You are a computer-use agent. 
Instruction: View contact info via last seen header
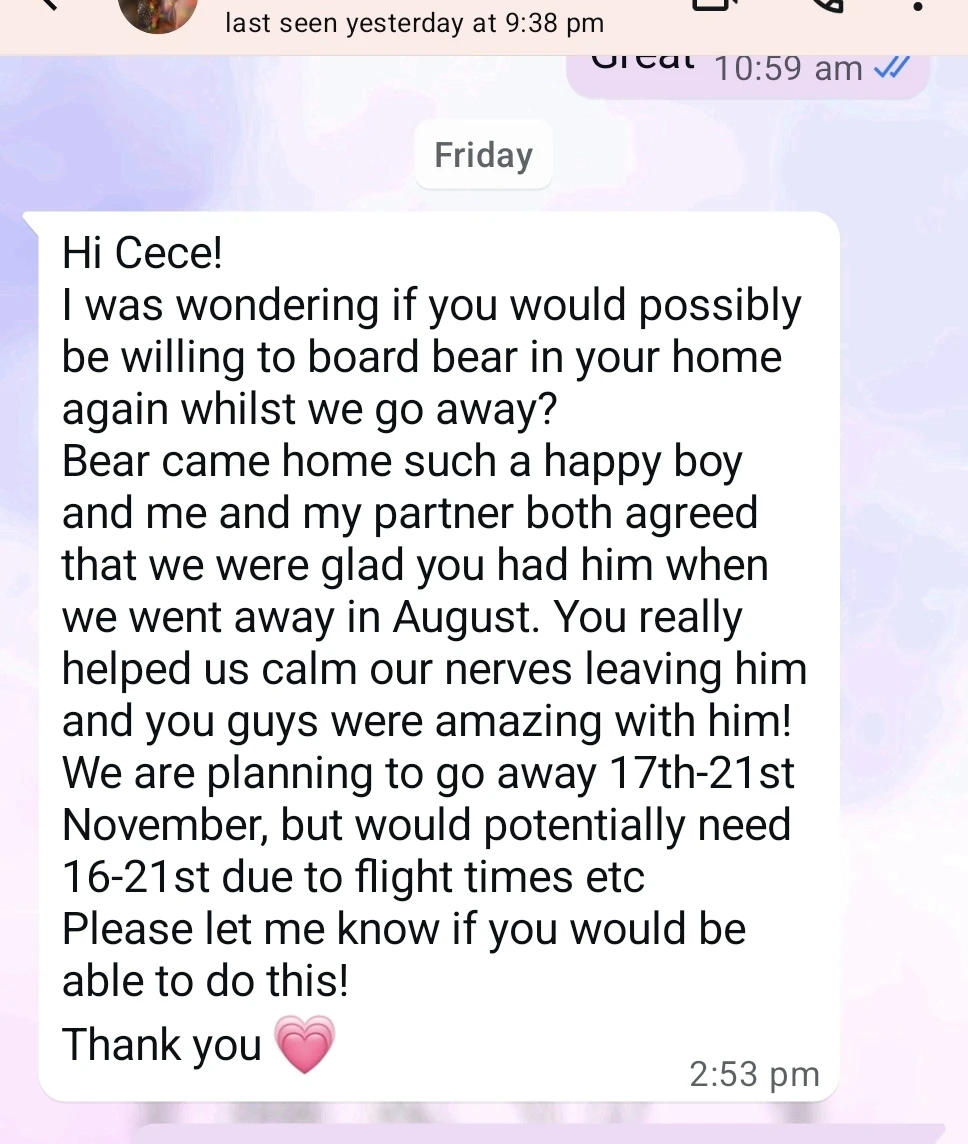pos(414,23)
